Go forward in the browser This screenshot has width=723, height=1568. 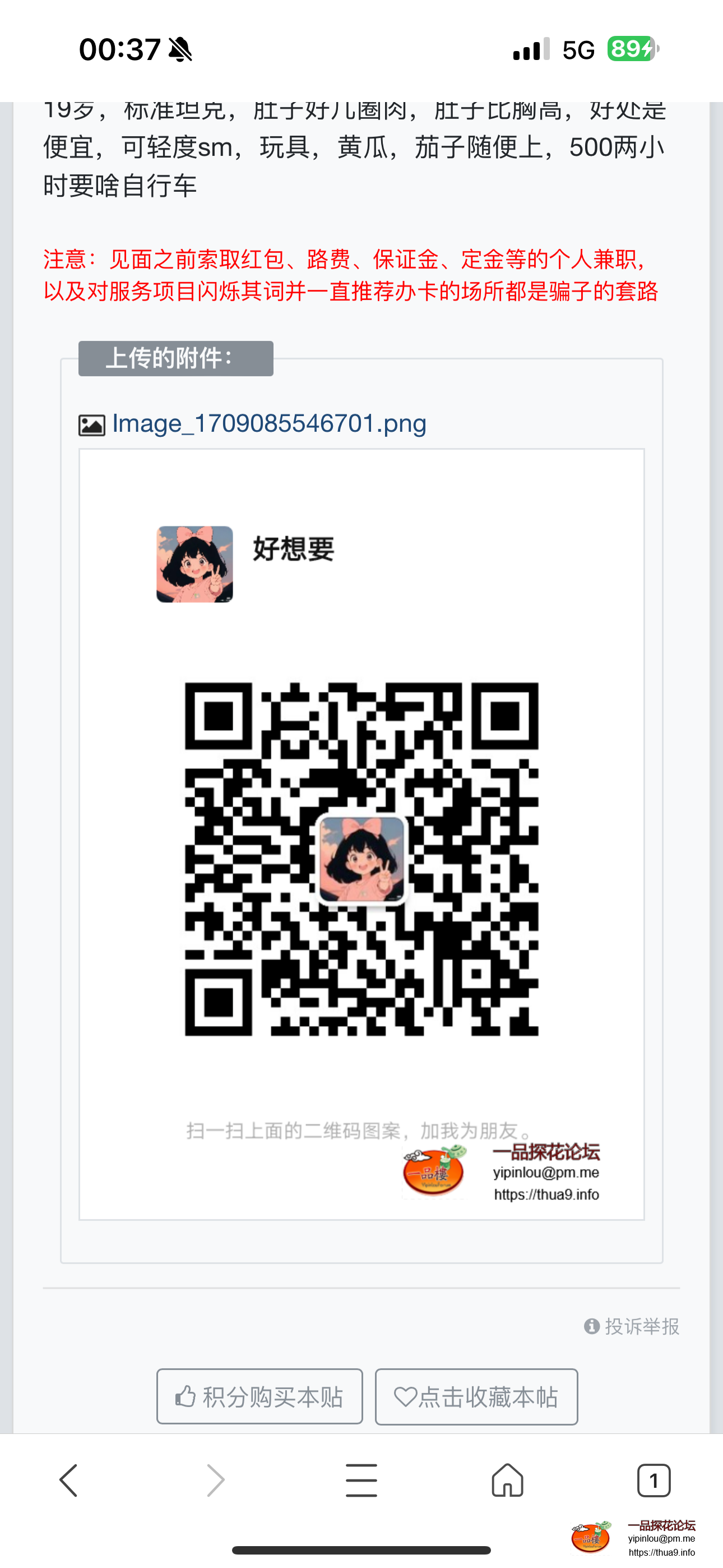click(x=215, y=1481)
